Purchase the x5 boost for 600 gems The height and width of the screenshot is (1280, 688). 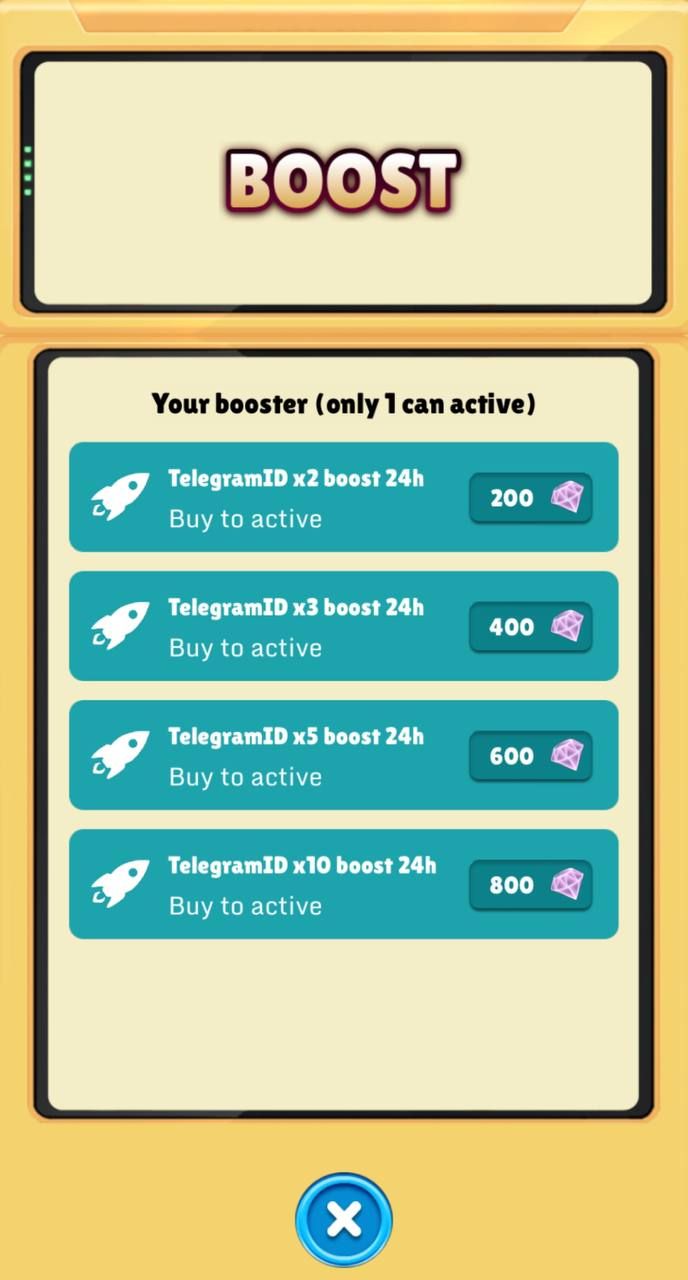530,756
